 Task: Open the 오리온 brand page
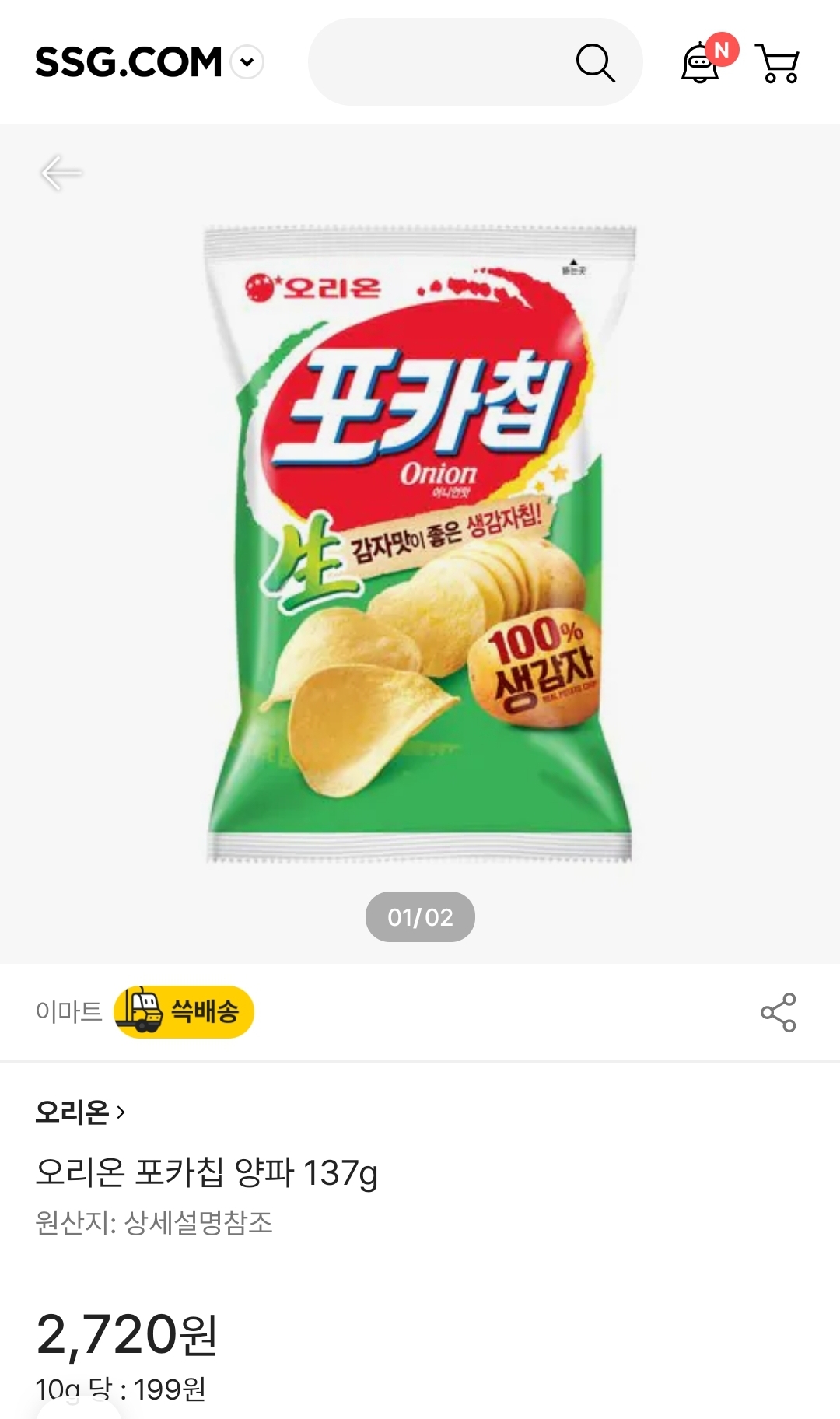point(80,1112)
